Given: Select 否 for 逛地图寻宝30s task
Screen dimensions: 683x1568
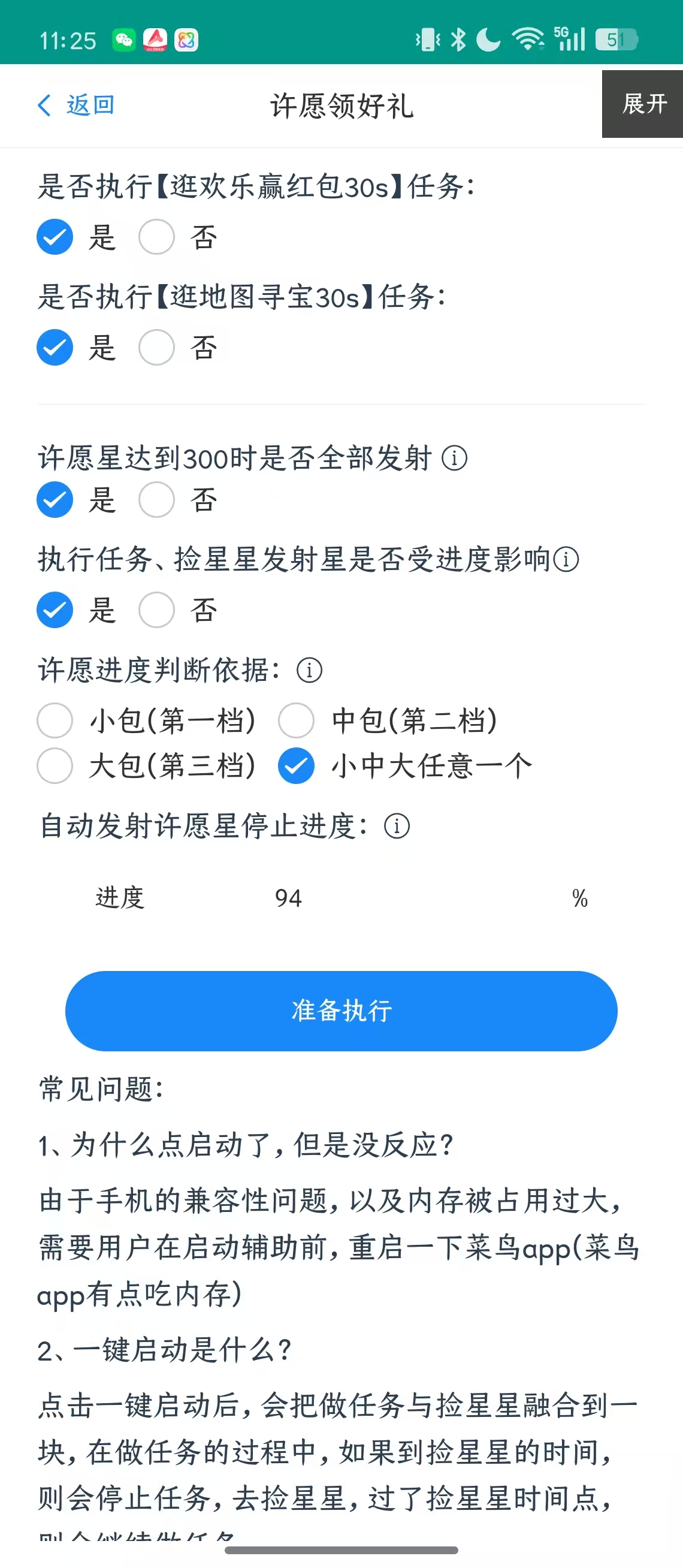Looking at the screenshot, I should point(156,348).
